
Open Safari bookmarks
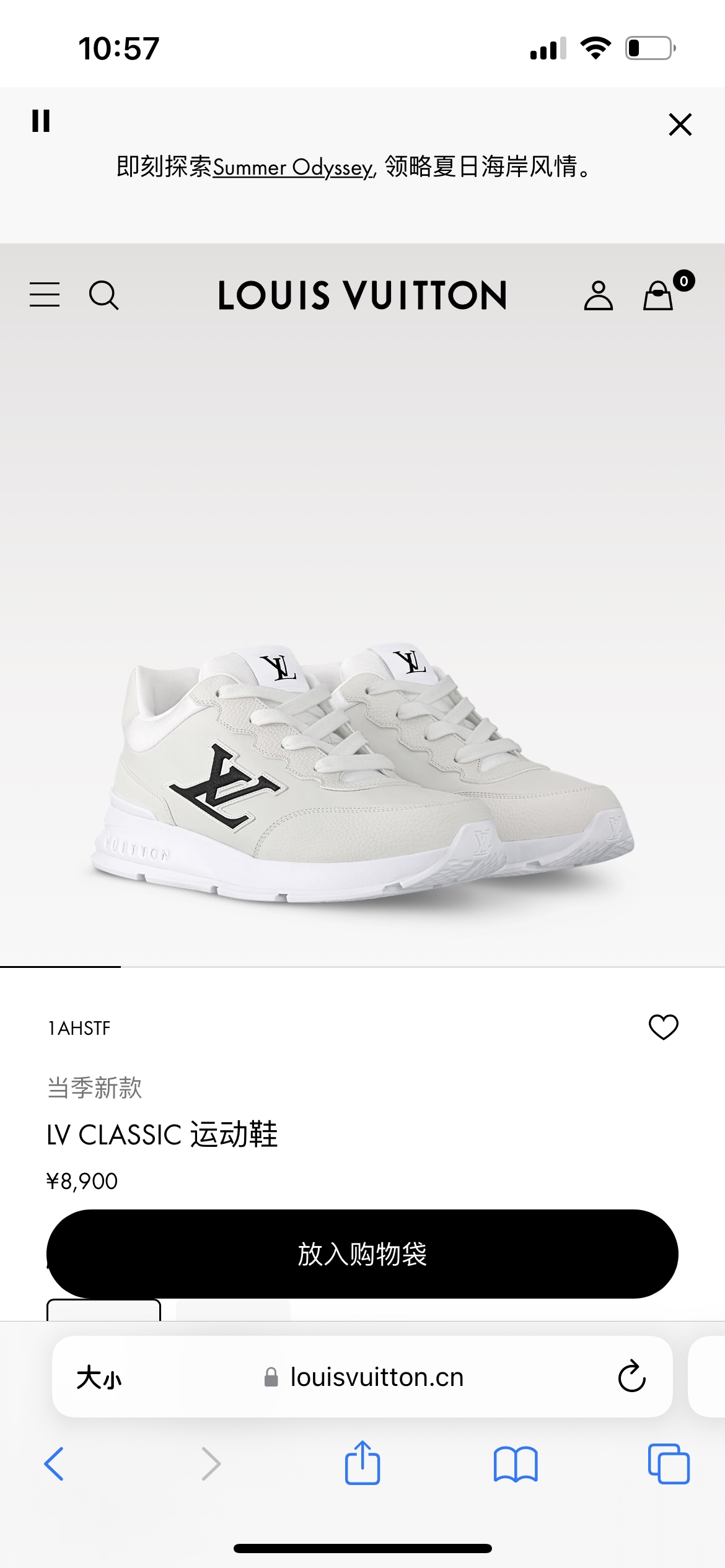coord(516,1464)
